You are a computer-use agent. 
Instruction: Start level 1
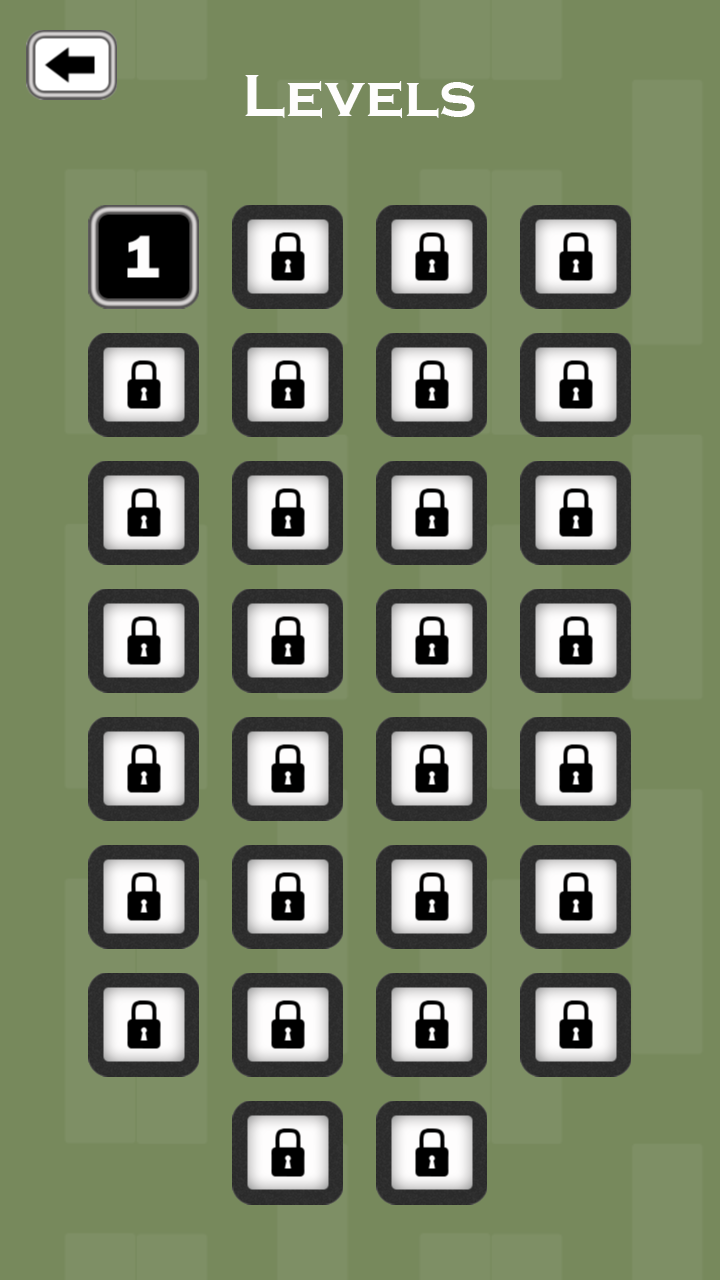tap(144, 257)
